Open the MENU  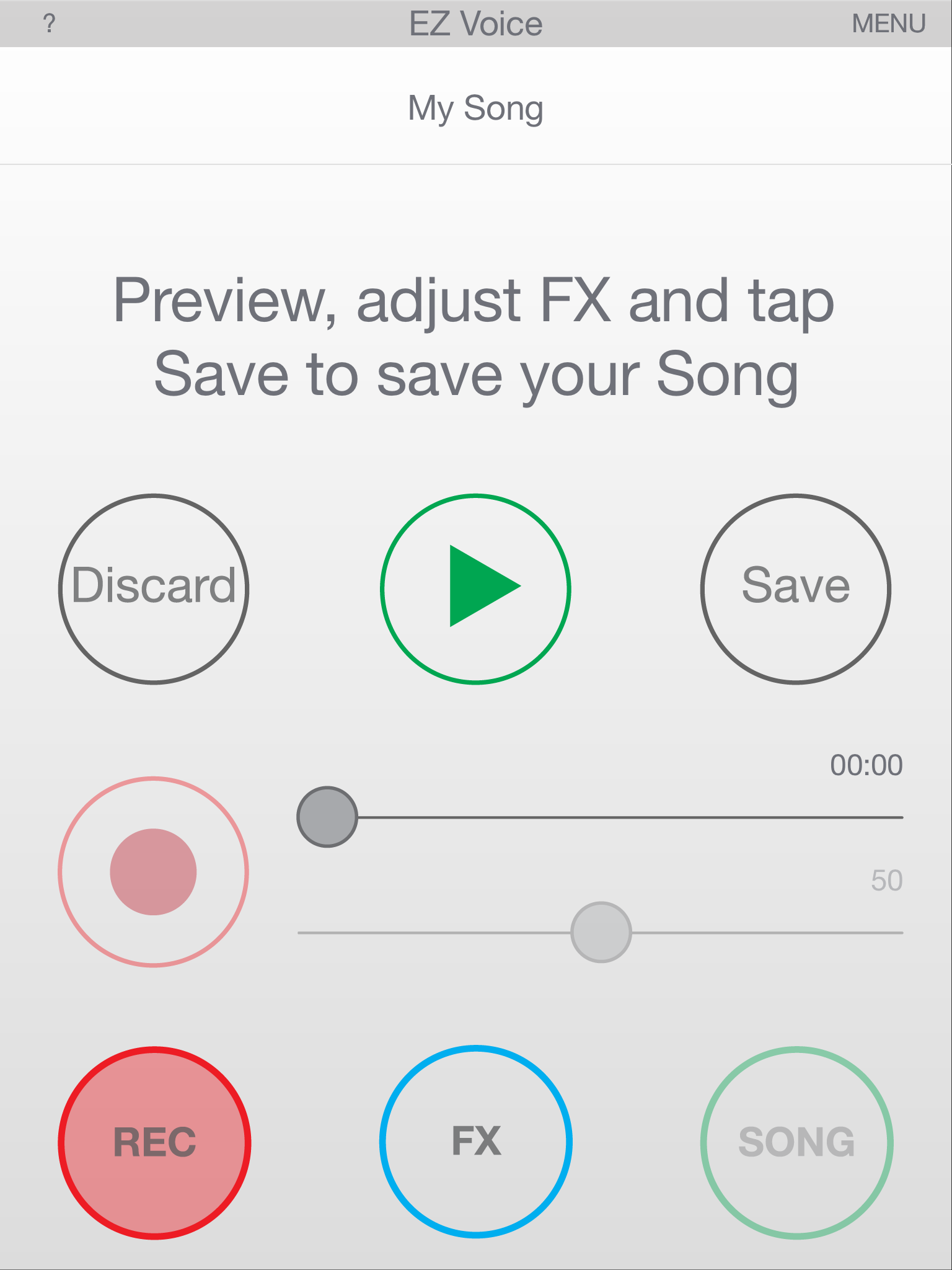[888, 24]
